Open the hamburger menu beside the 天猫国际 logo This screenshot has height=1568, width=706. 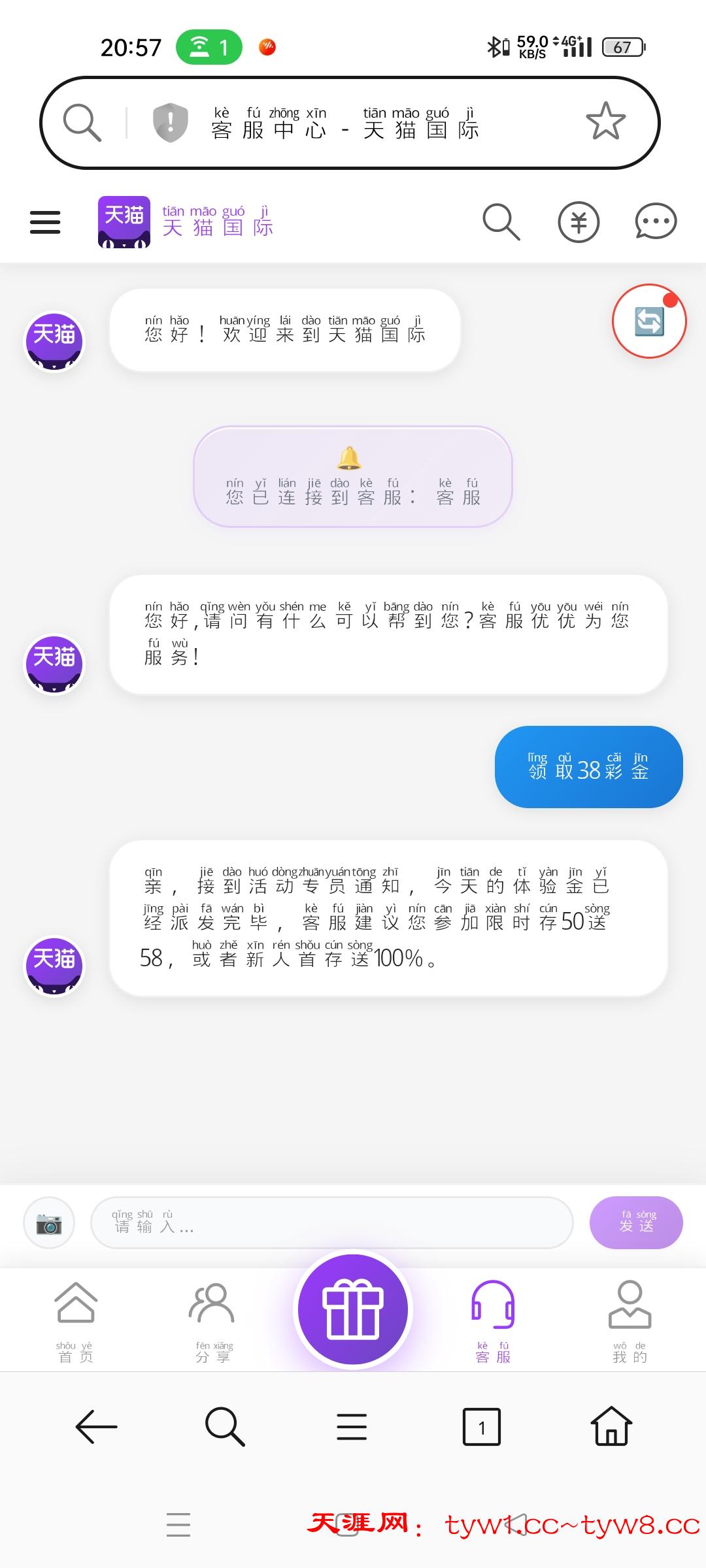pyautogui.click(x=45, y=222)
